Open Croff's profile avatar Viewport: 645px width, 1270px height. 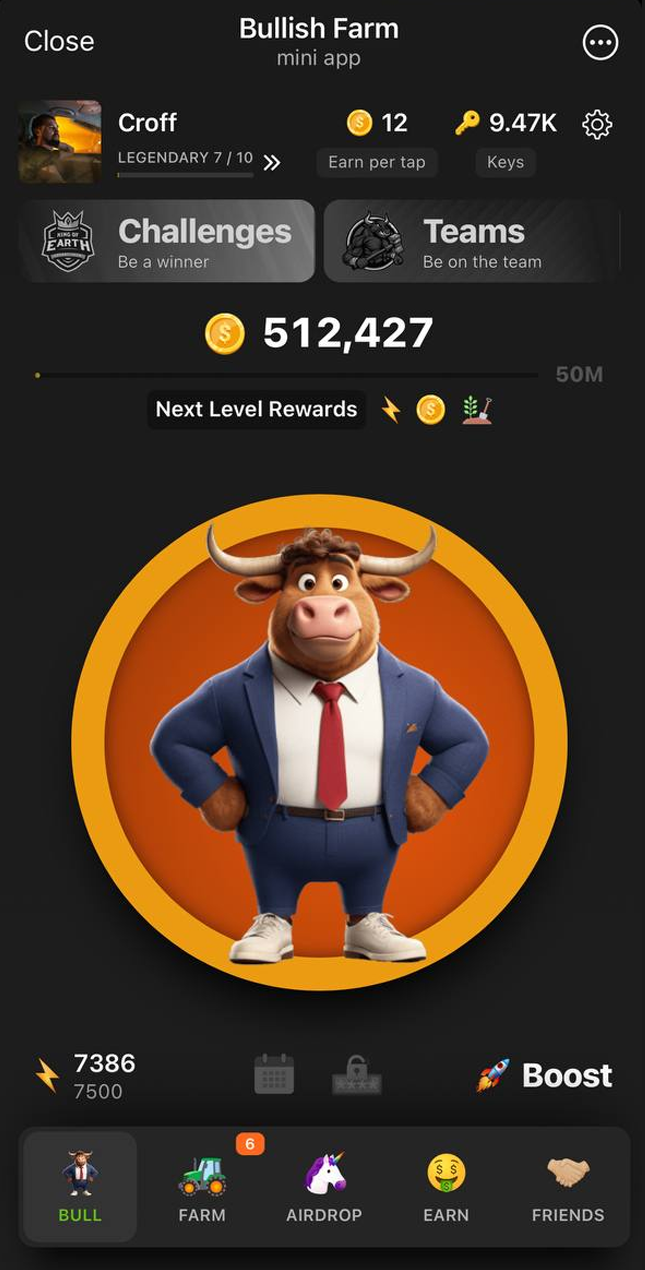pyautogui.click(x=60, y=141)
